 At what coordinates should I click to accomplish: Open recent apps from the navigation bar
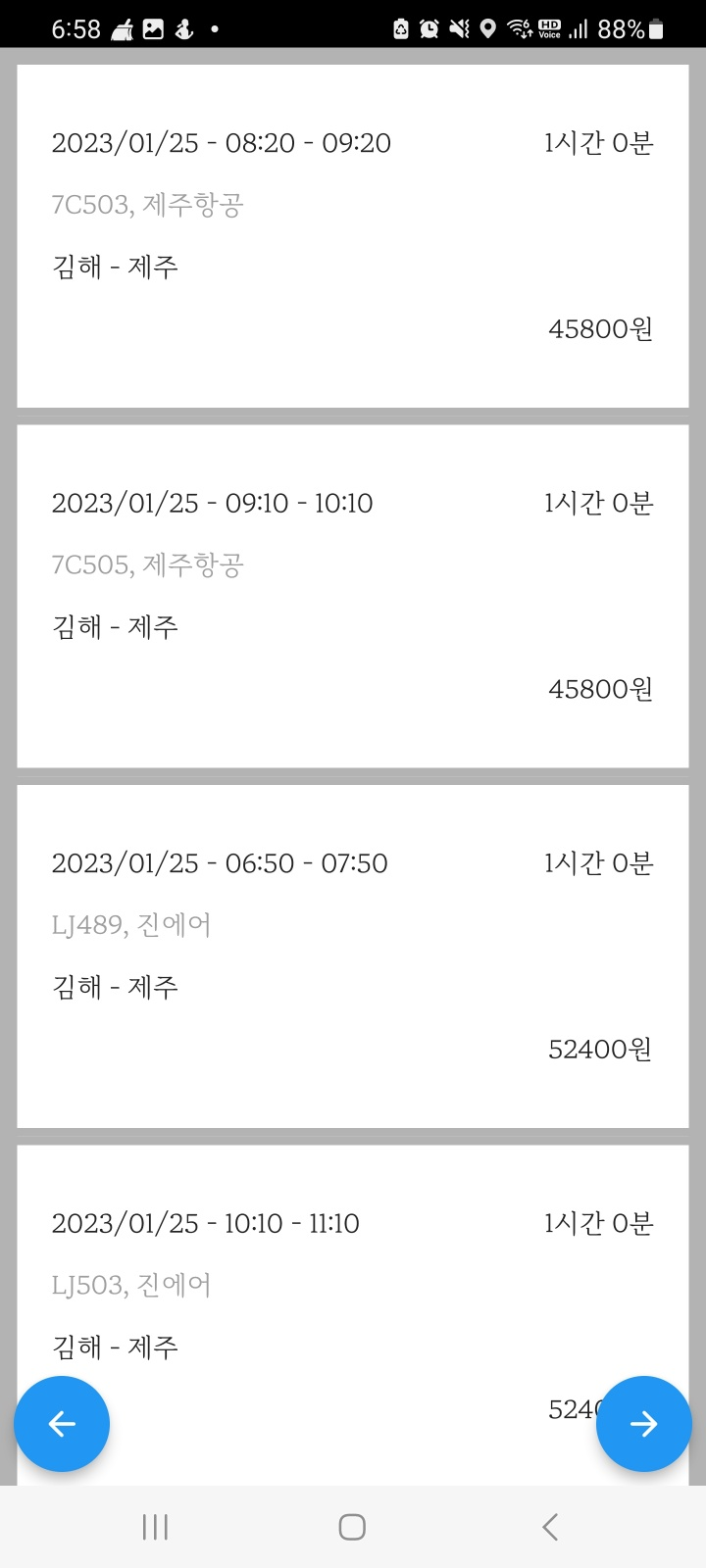click(x=155, y=1527)
